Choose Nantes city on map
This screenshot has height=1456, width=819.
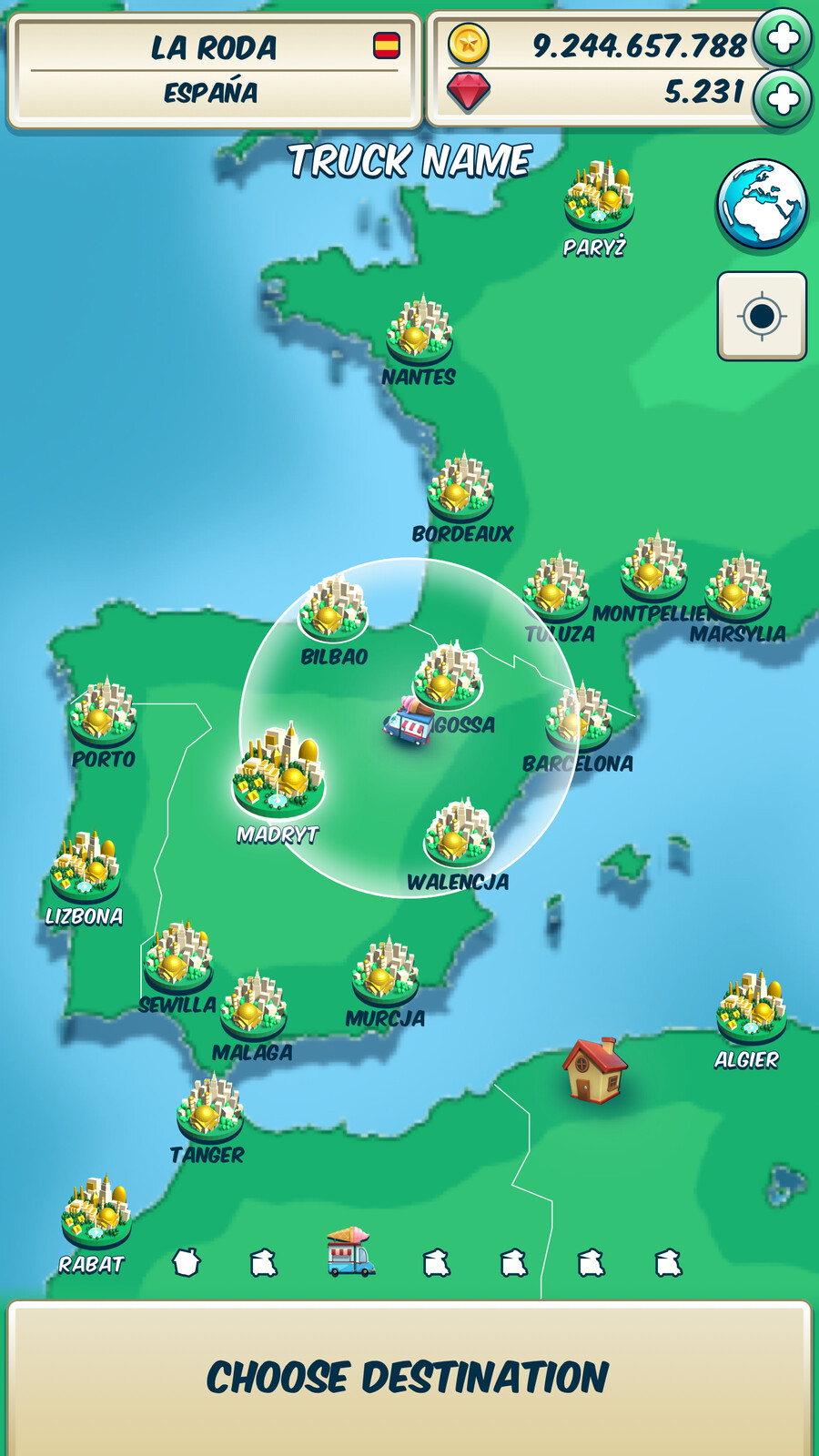tap(419, 330)
